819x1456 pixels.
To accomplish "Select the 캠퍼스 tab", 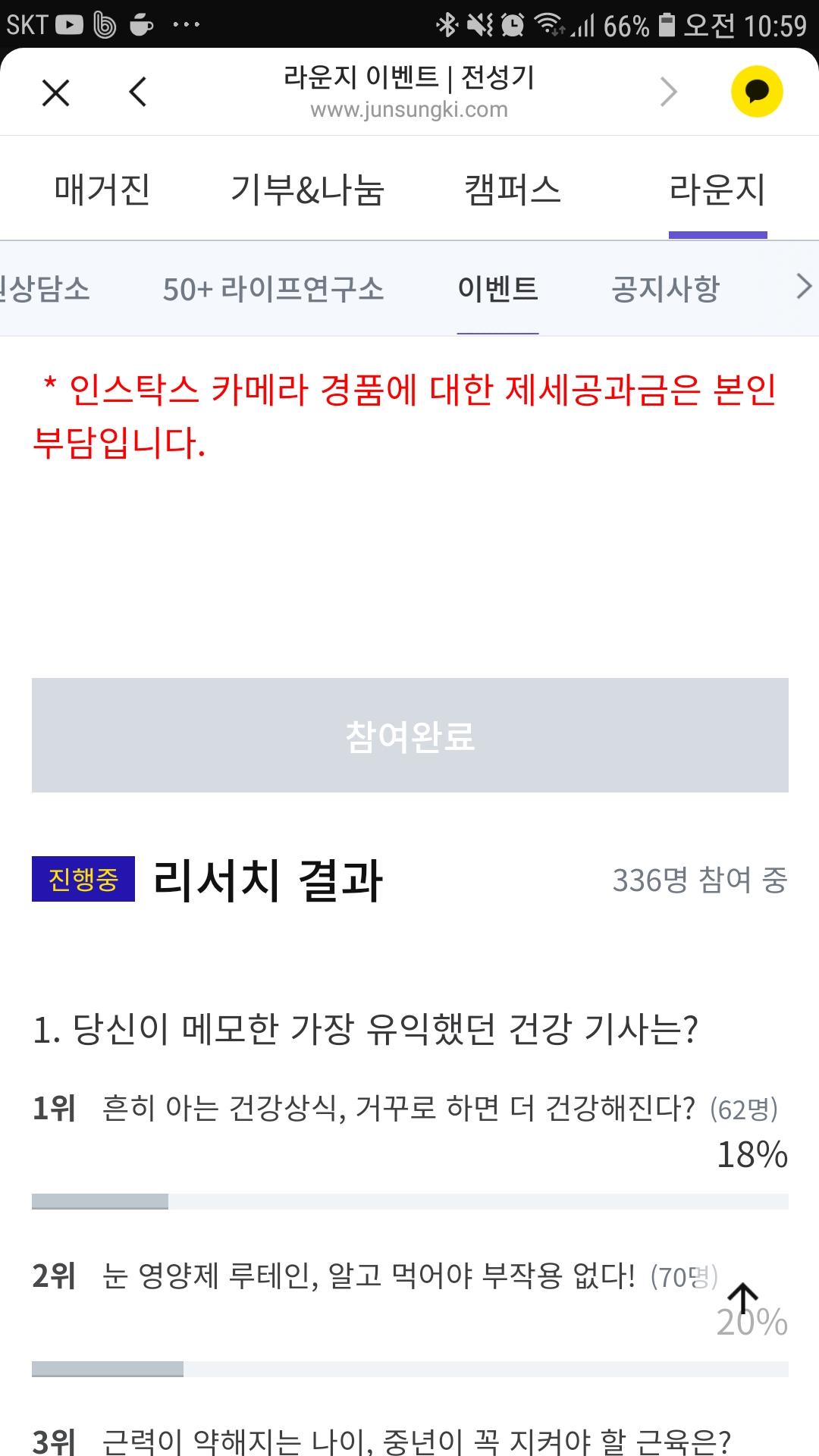I will point(513,190).
